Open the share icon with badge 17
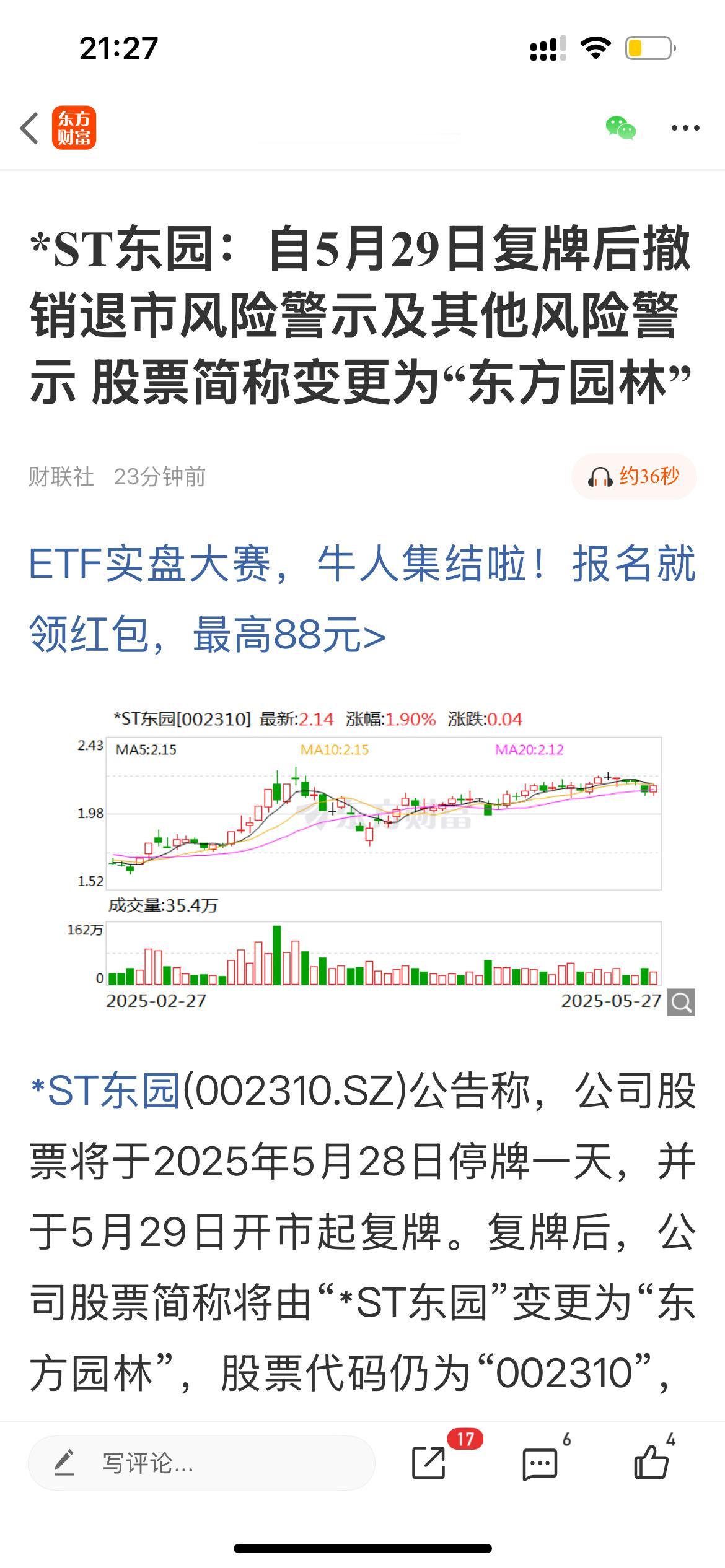This screenshot has width=725, height=1568. pos(429,1463)
